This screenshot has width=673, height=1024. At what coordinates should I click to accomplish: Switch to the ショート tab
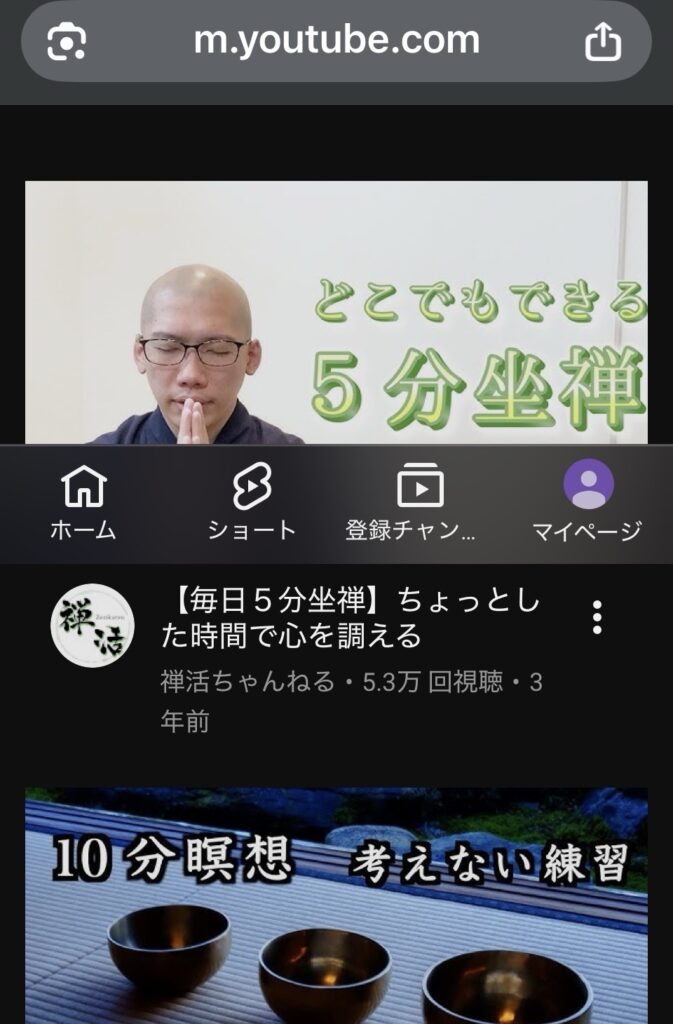[252, 503]
